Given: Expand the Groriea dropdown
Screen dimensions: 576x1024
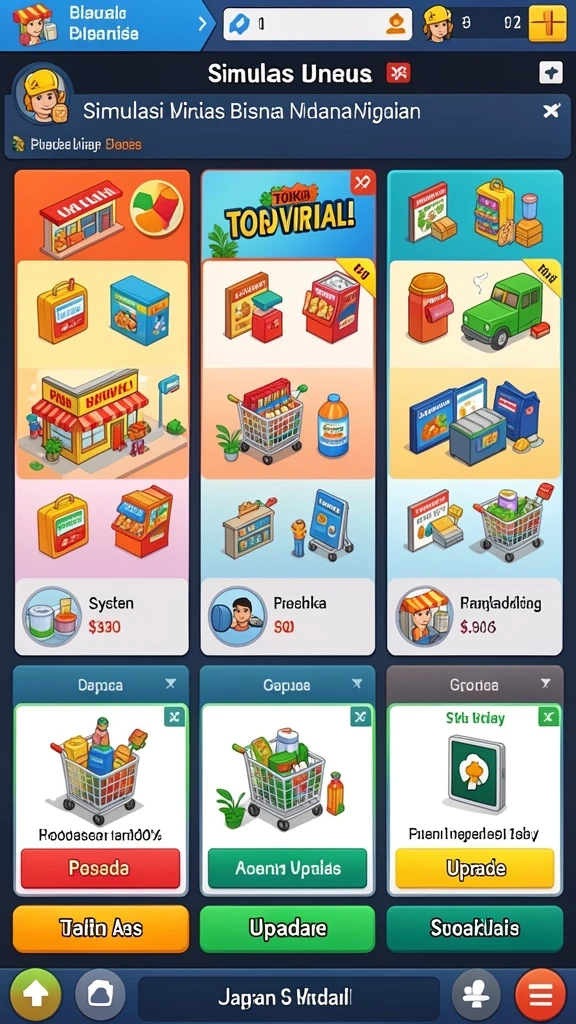Looking at the screenshot, I should 545,684.
